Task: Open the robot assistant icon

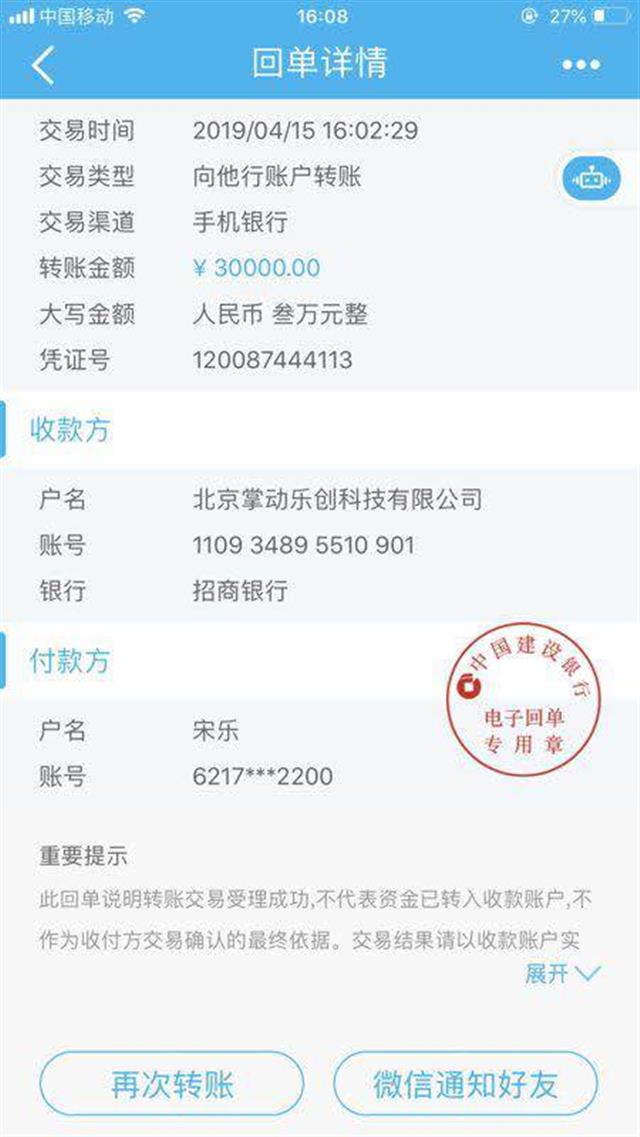Action: pyautogui.click(x=592, y=178)
